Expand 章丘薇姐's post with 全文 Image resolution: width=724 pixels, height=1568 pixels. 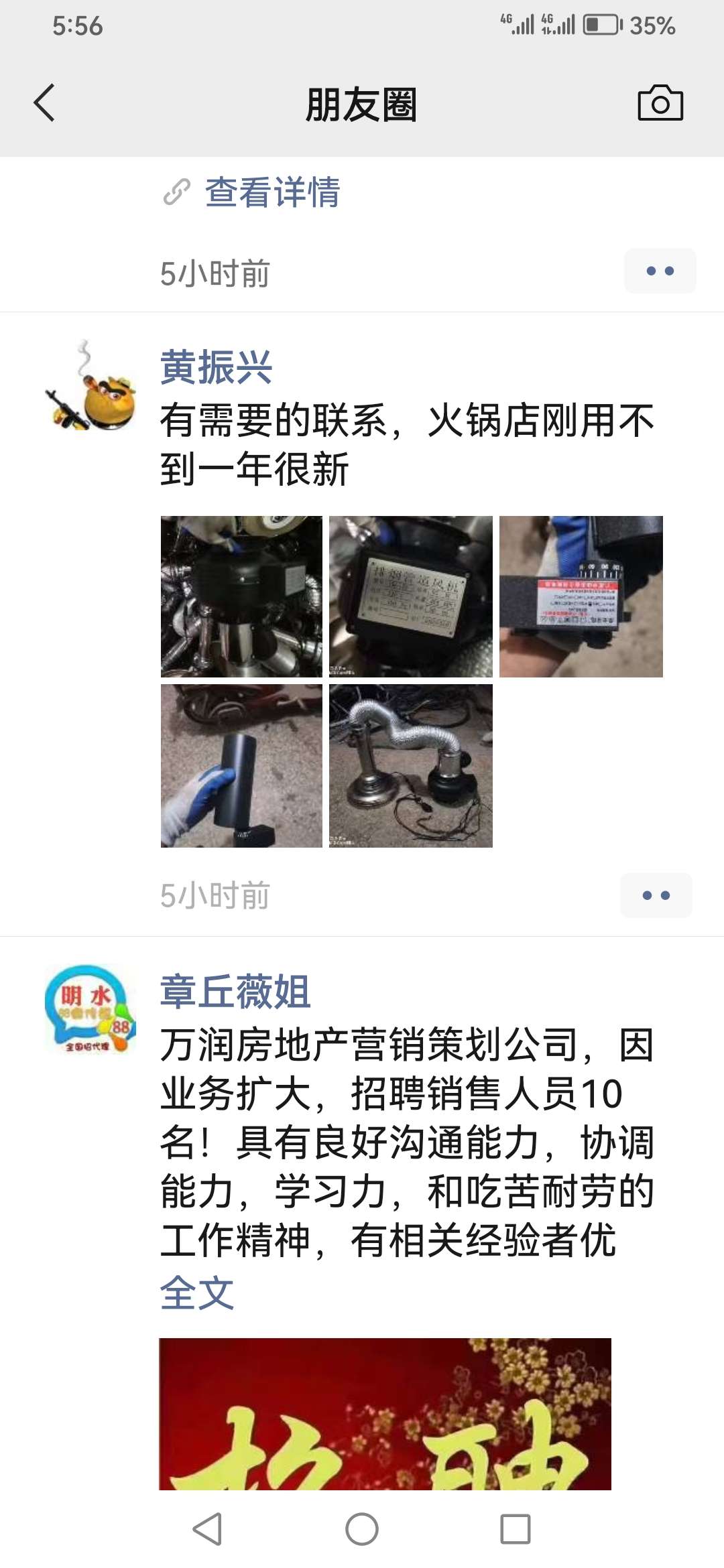click(x=196, y=1293)
